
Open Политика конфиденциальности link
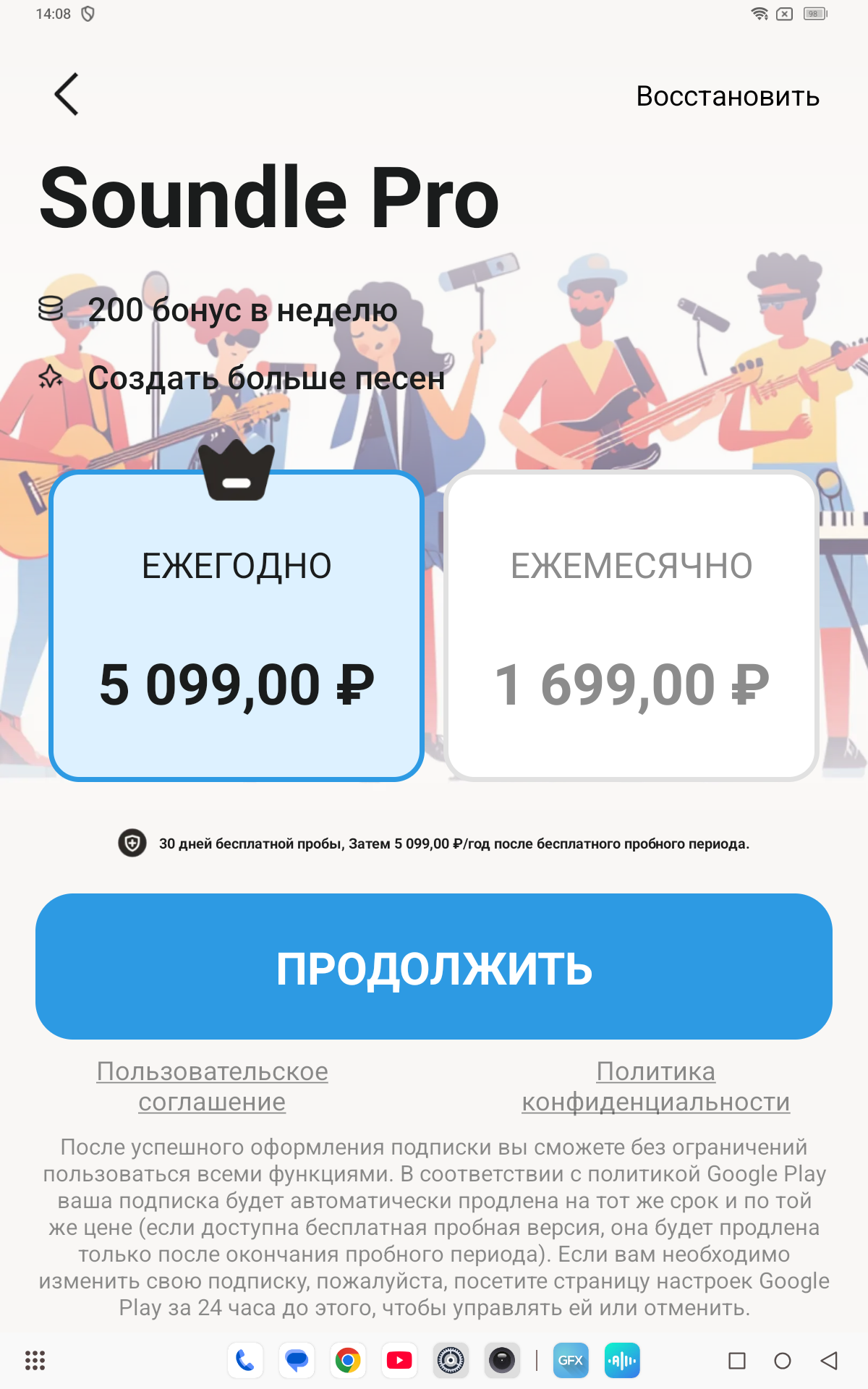coord(655,1087)
